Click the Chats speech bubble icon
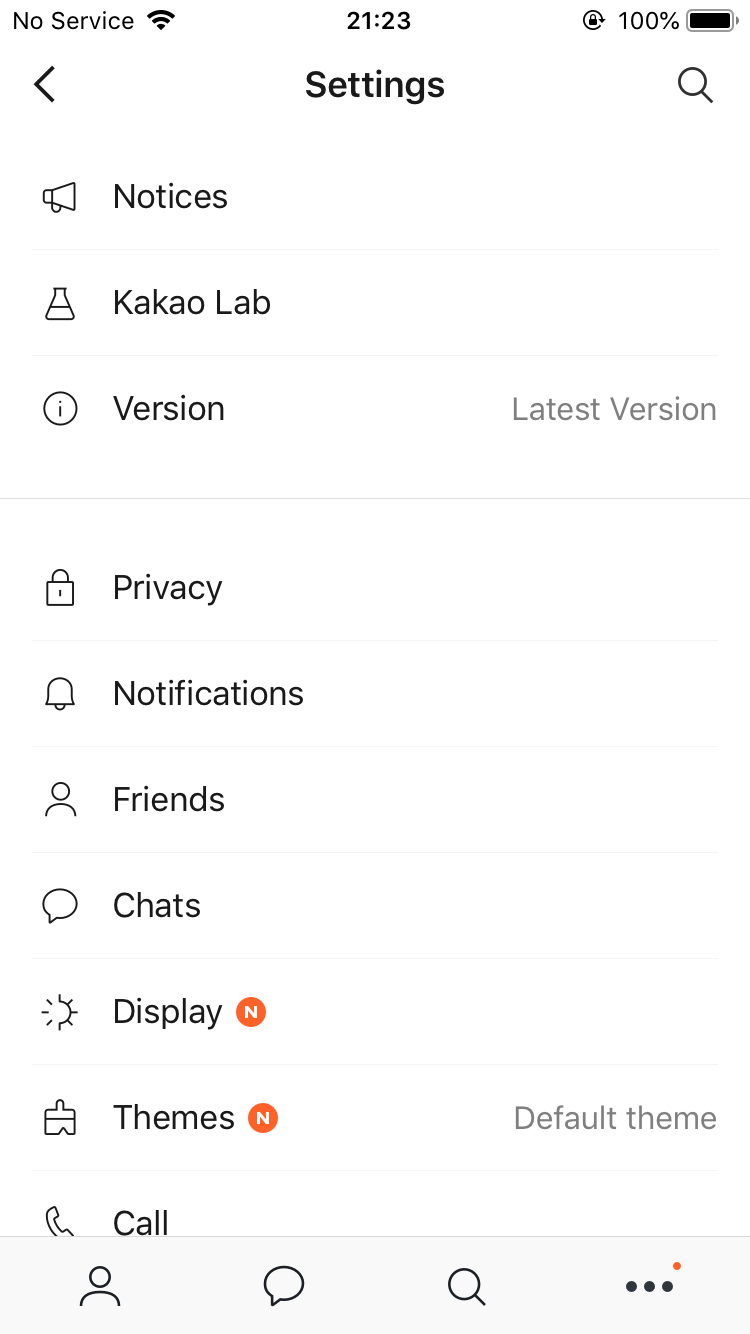 [60, 905]
